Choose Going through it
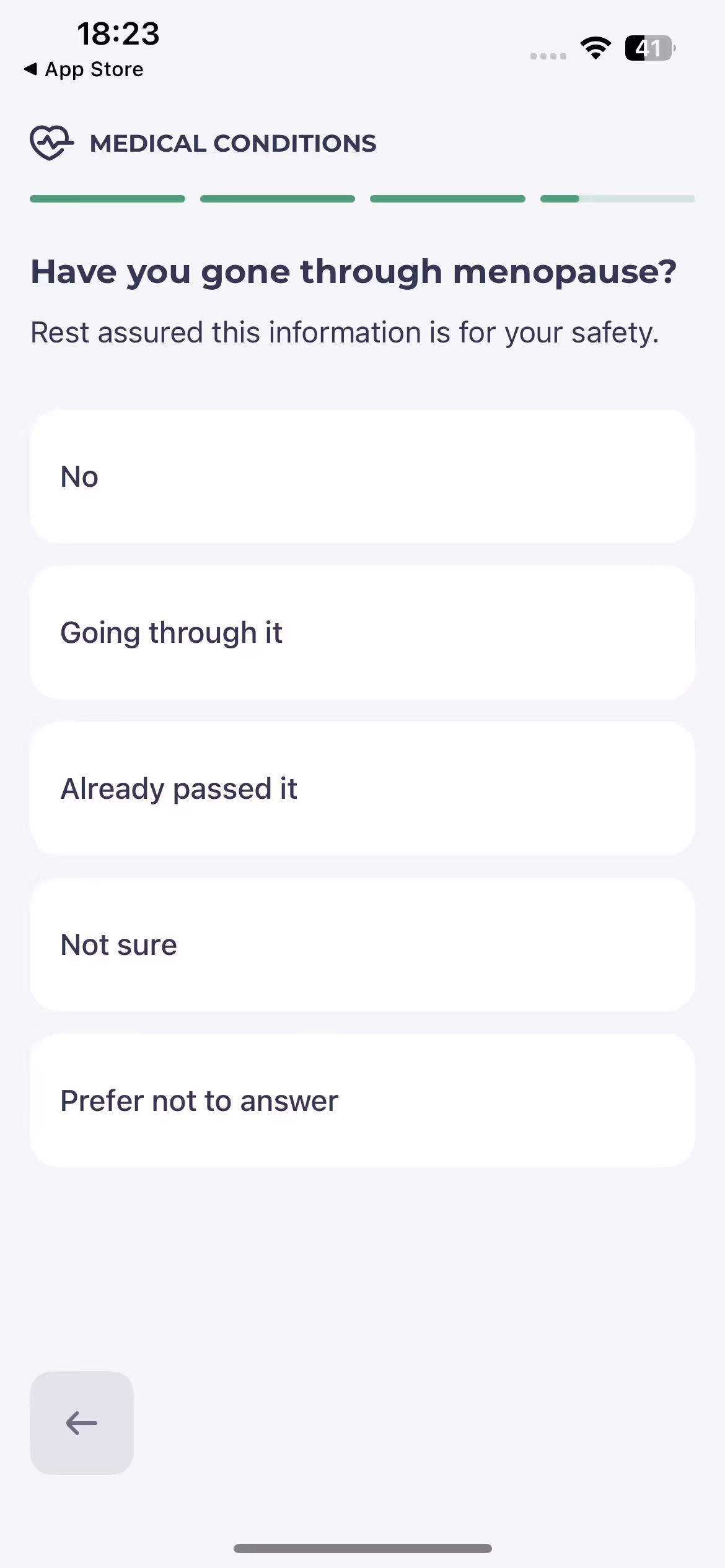The width and height of the screenshot is (725, 1568). point(362,632)
